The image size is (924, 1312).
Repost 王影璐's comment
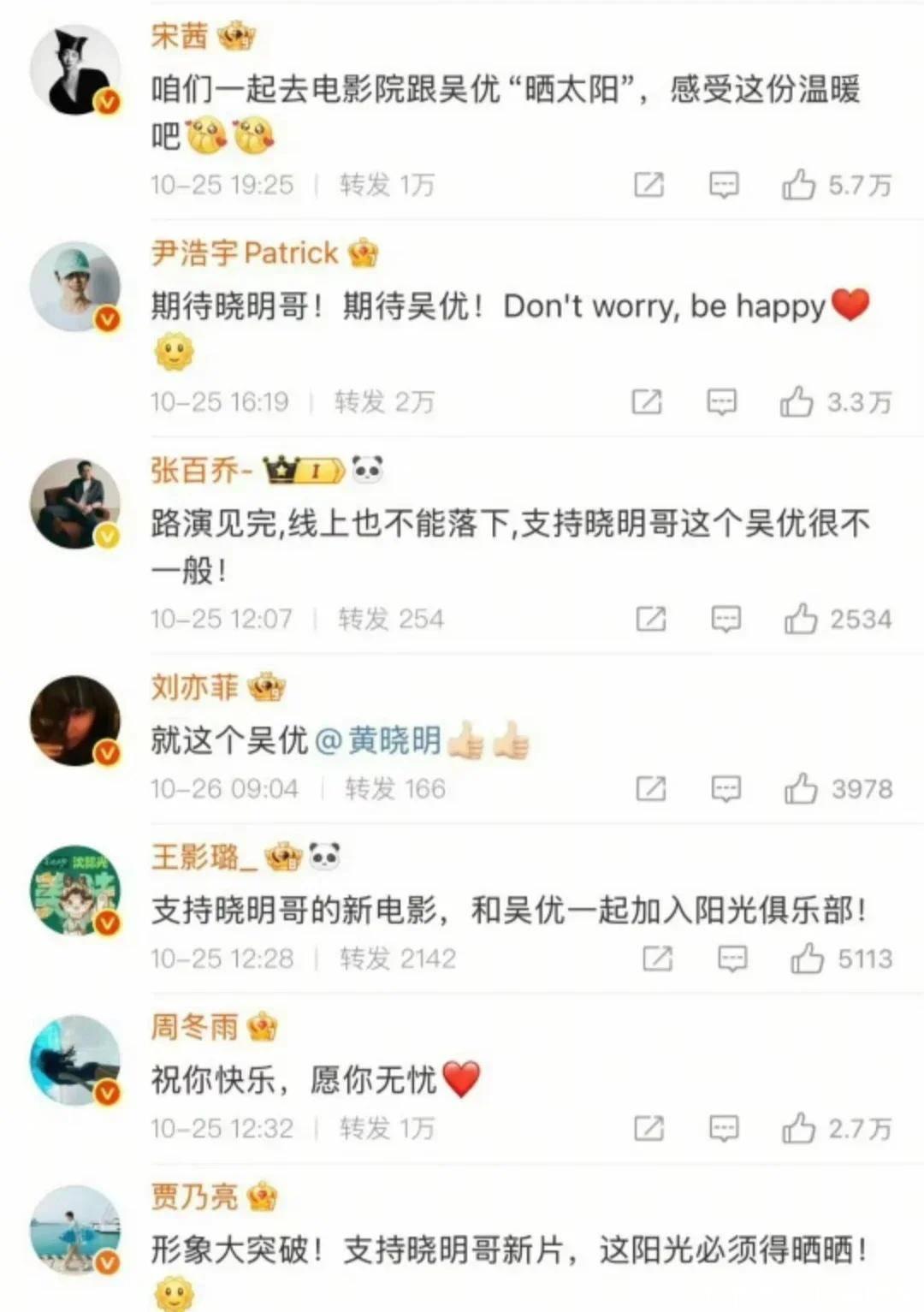(x=657, y=959)
